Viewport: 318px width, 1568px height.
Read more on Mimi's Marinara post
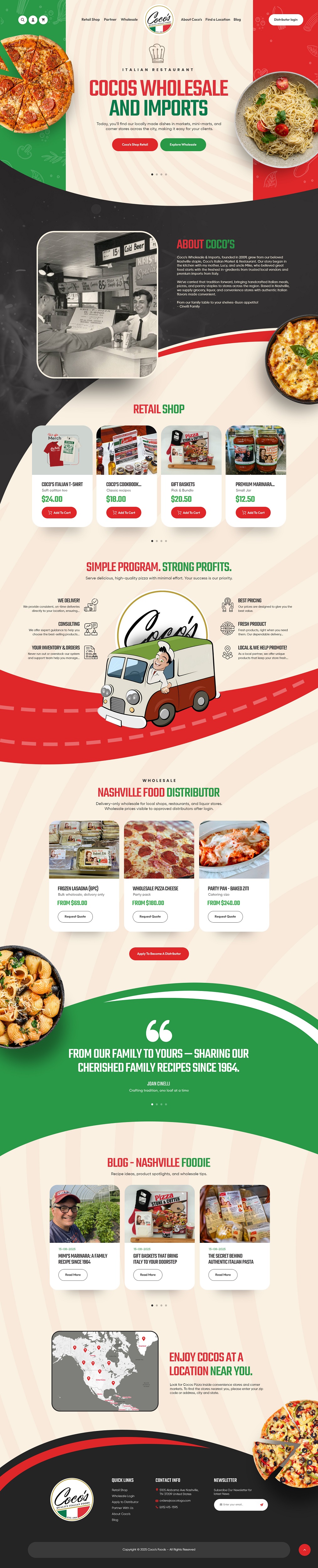pos(72,1274)
